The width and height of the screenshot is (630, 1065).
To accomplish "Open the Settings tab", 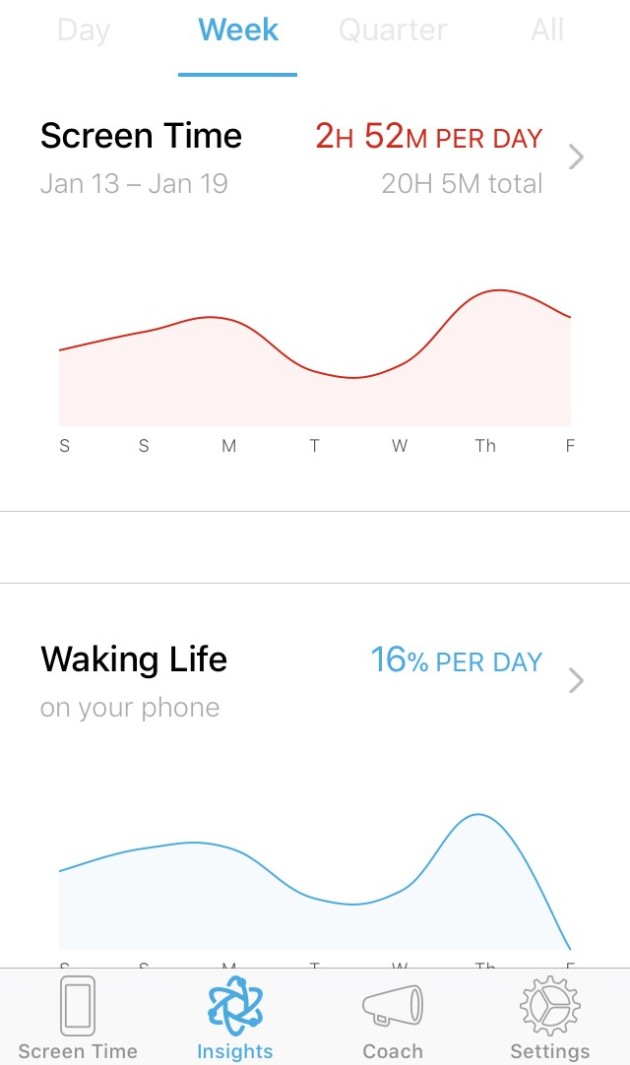I will click(550, 1018).
